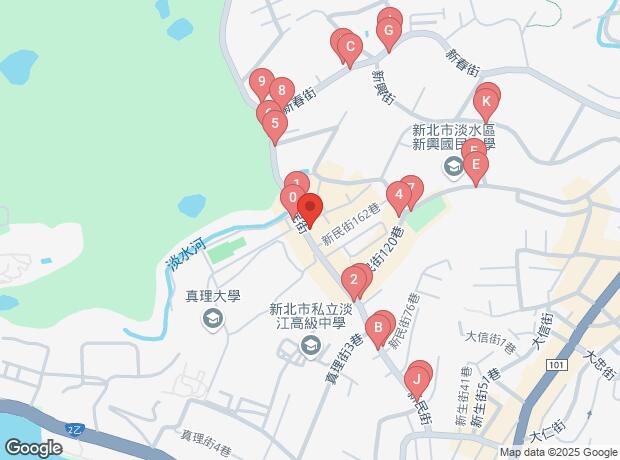Image resolution: width=620 pixels, height=460 pixels.
Task: Tap marker 2 near 新民街120巷
Action: (354, 279)
